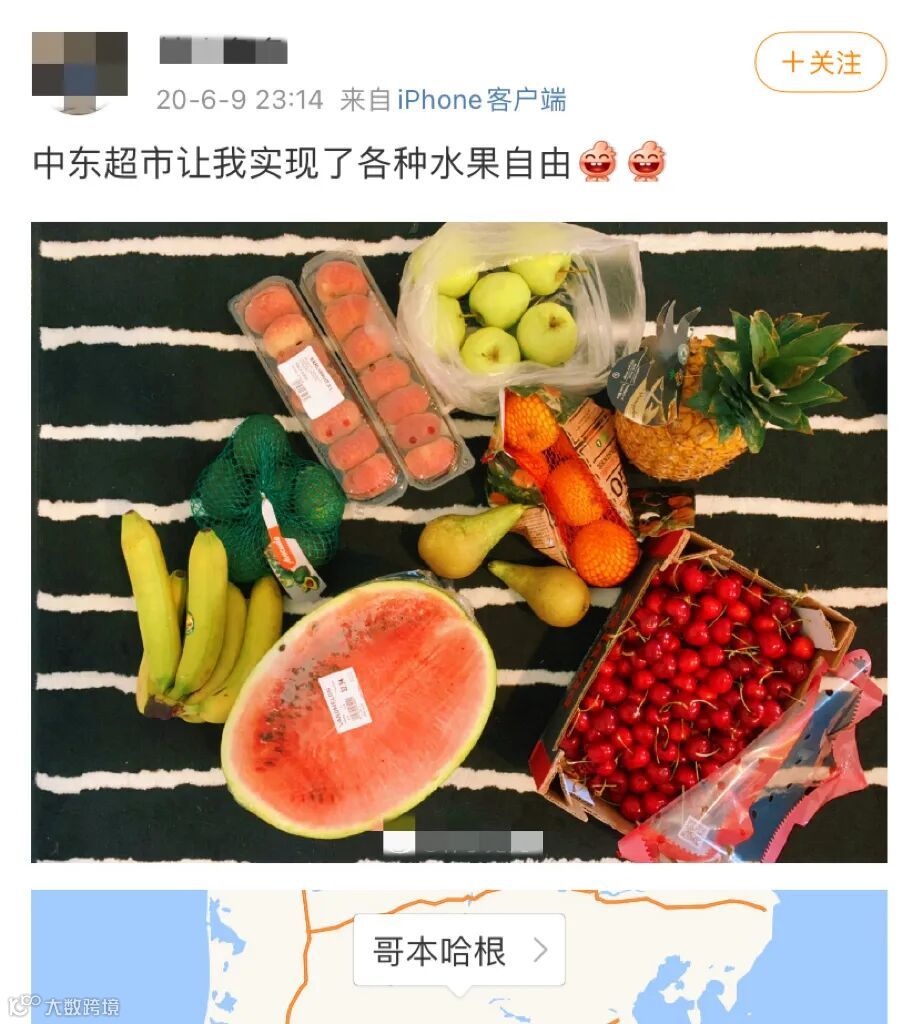Open the iPhone客户端 source link
Viewport: 918px width, 1024px height.
(481, 100)
